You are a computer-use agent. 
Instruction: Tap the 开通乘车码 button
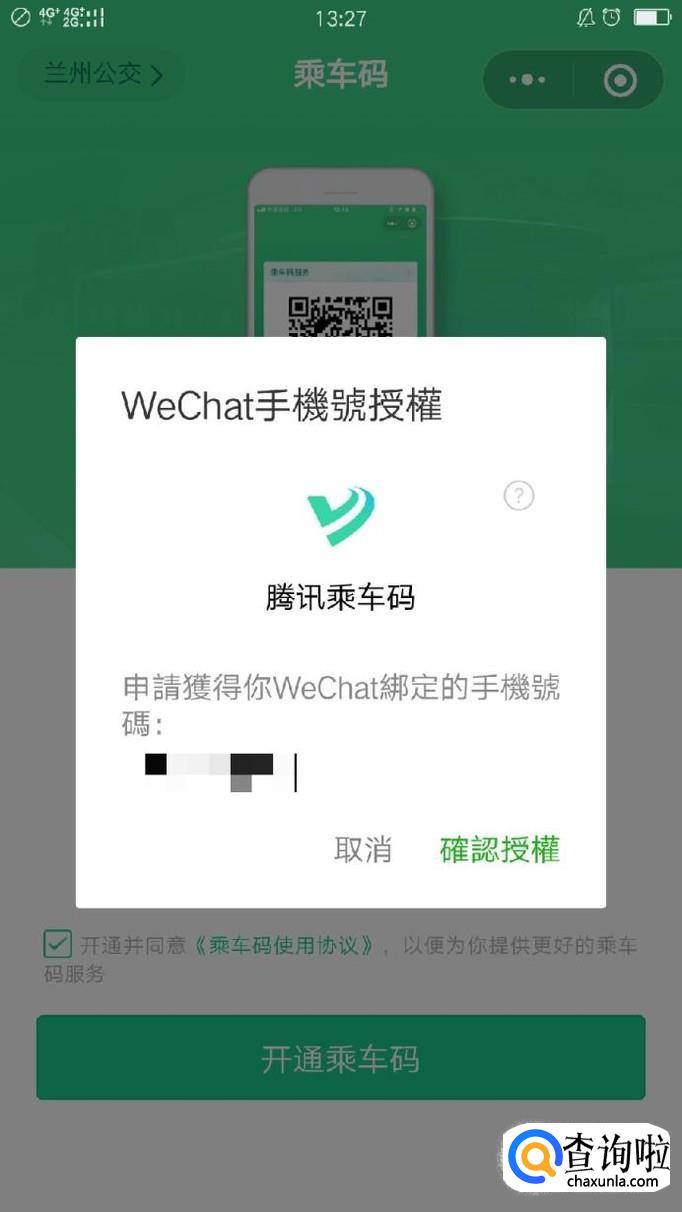[x=340, y=1058]
